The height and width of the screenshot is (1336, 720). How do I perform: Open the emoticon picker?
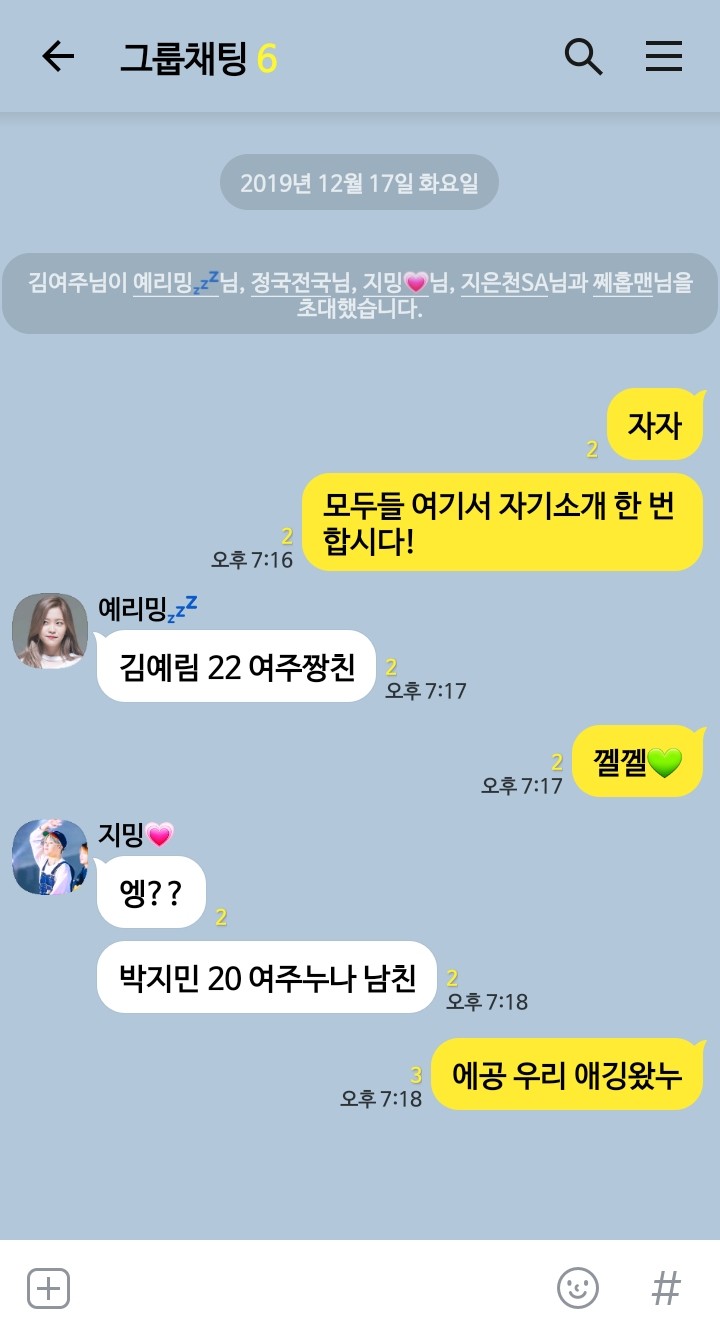pos(577,1288)
